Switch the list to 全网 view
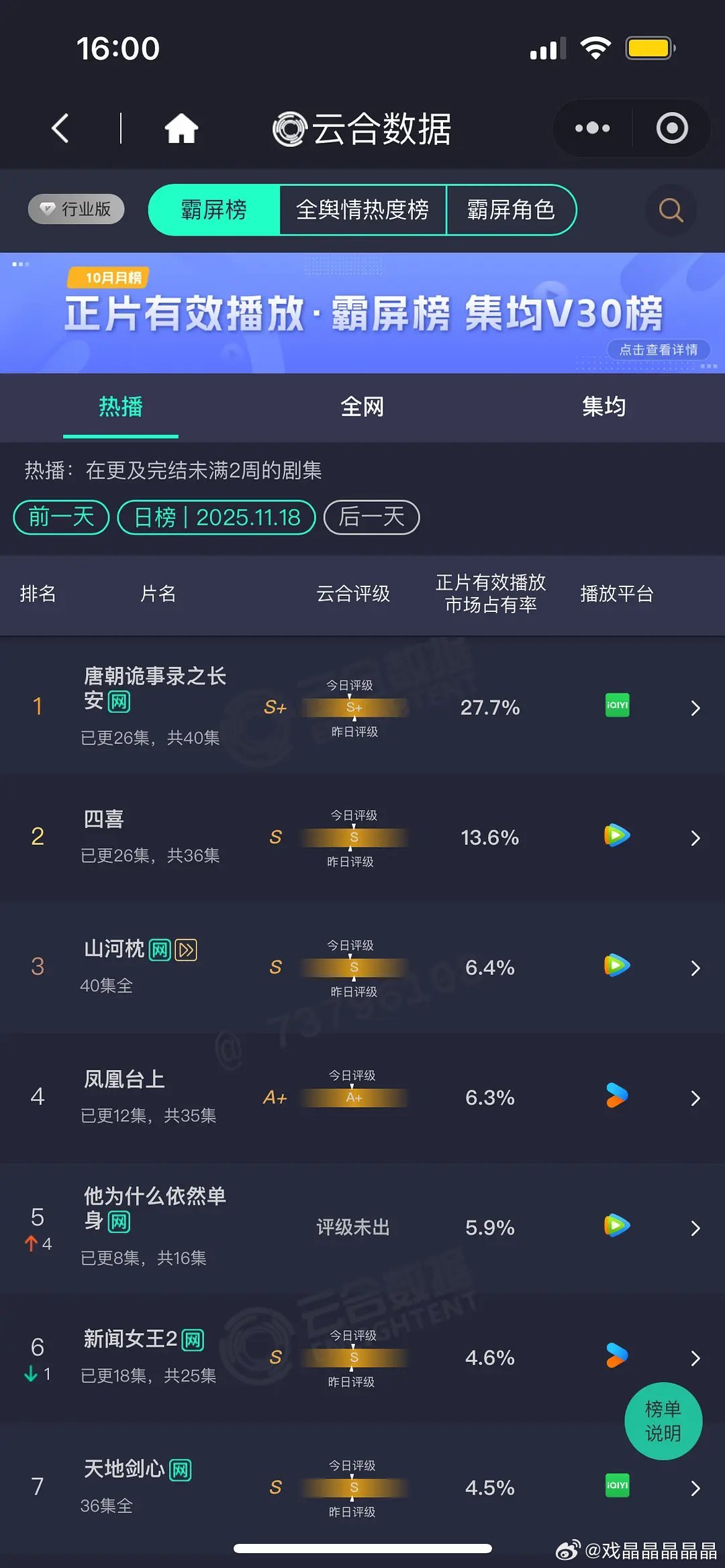This screenshot has height=1568, width=725. [x=362, y=407]
